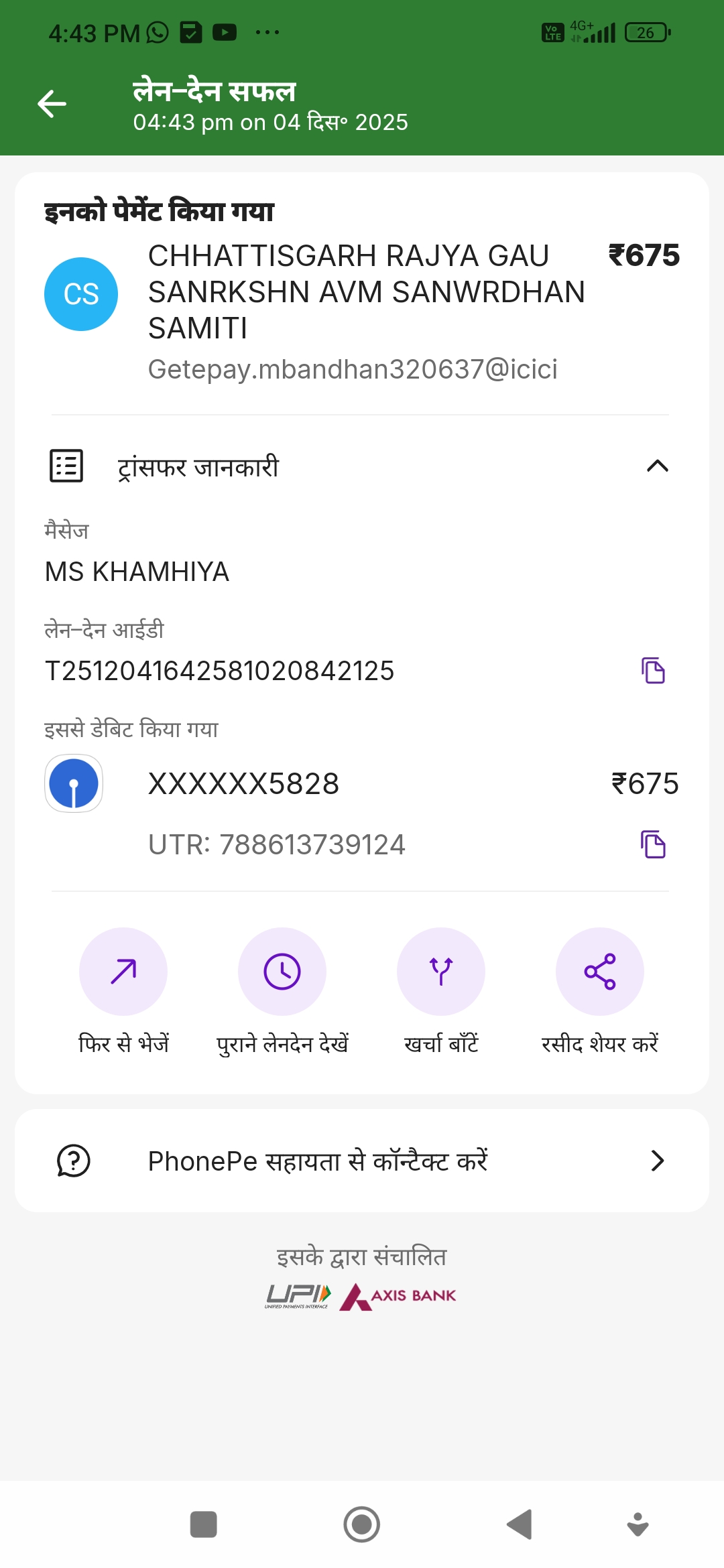Collapse the ट्रांसफर जानकारी section
The width and height of the screenshot is (724, 1568).
tap(657, 466)
